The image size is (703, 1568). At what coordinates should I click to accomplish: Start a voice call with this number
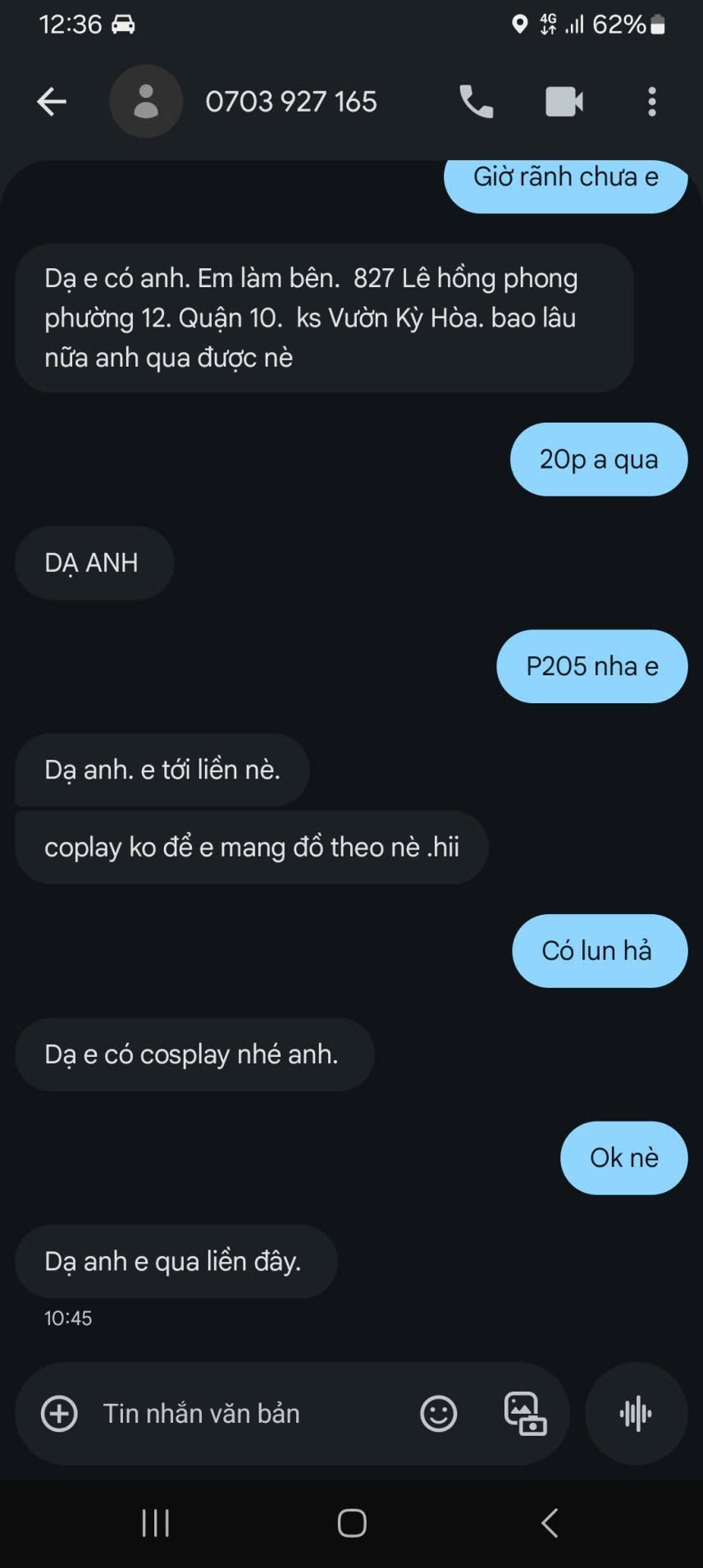pyautogui.click(x=476, y=102)
